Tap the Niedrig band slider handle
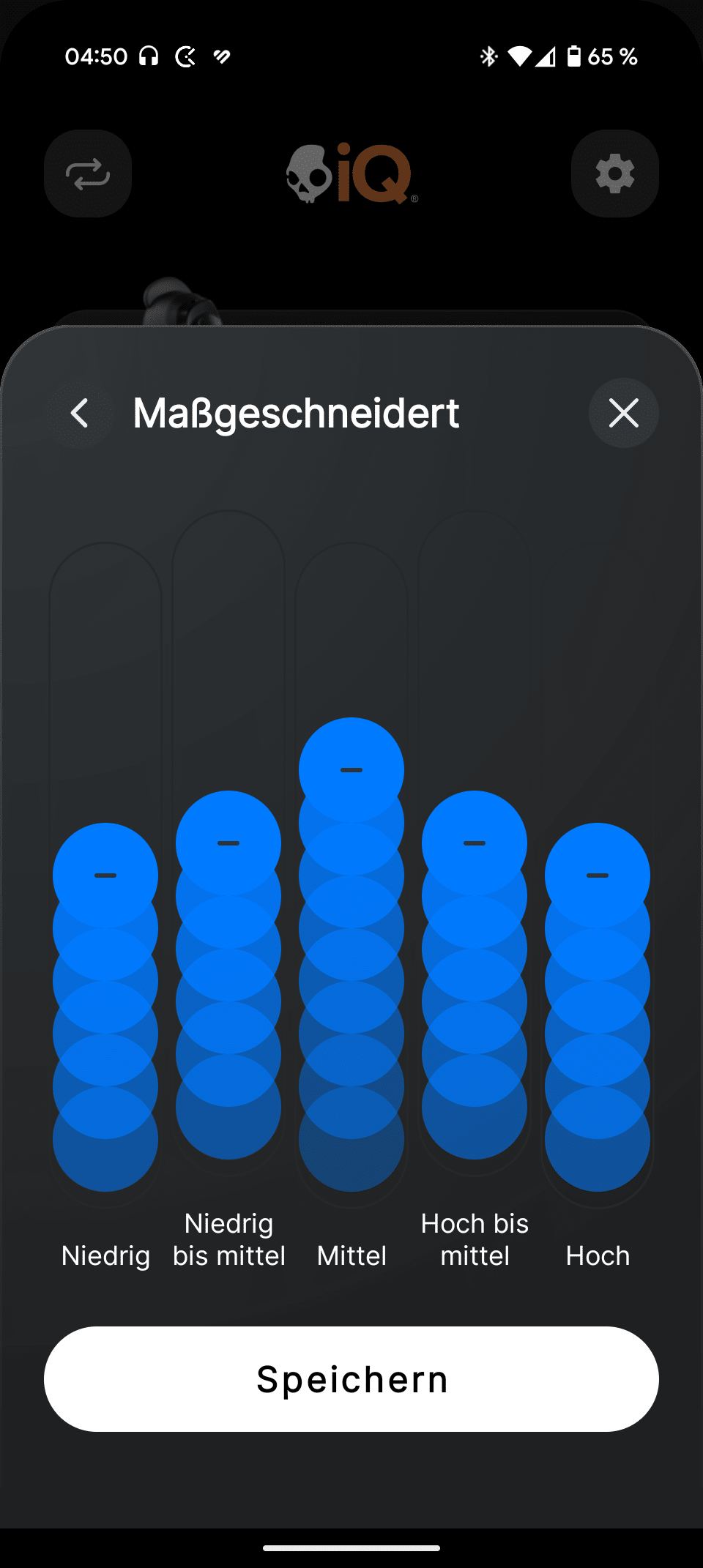The image size is (703, 1568). pyautogui.click(x=105, y=875)
